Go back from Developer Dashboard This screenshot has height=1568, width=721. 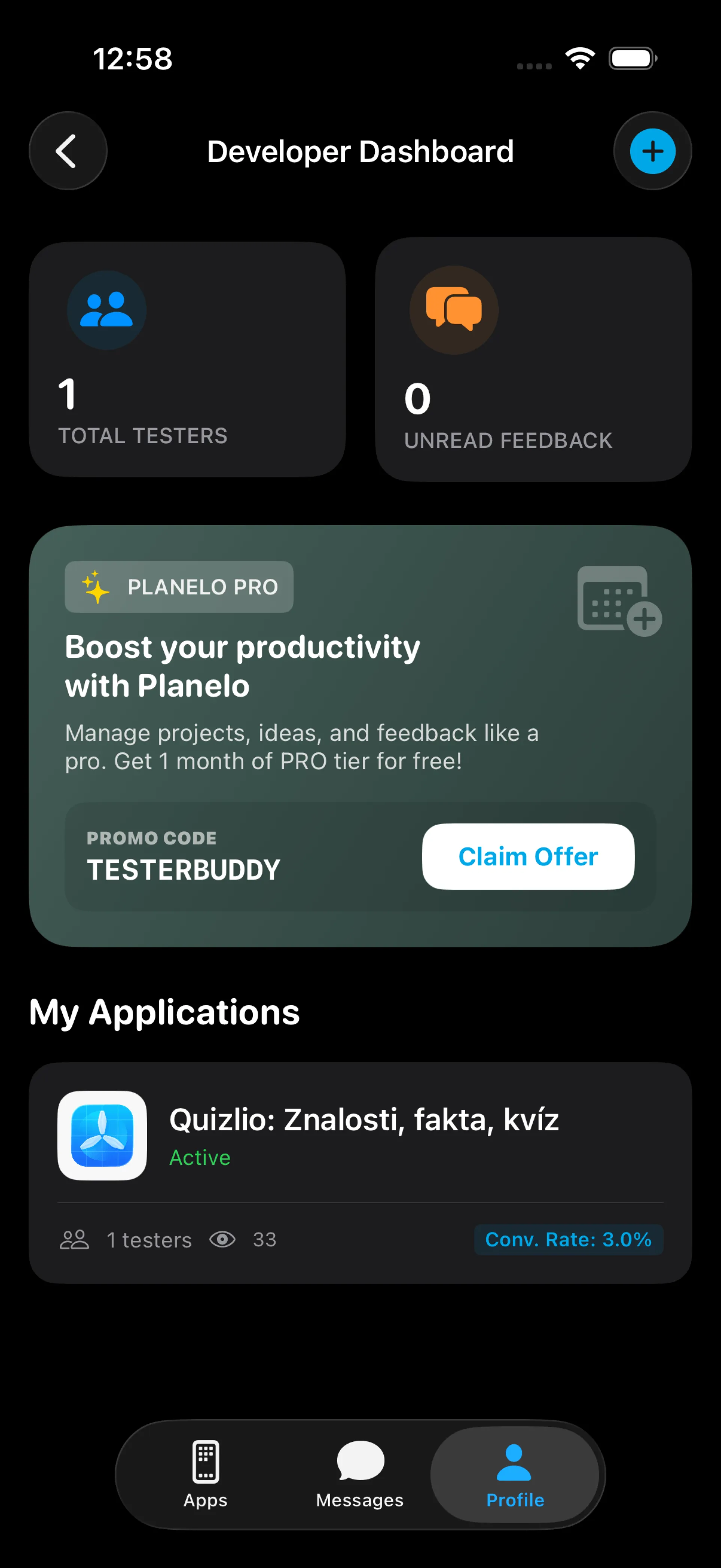pos(68,151)
